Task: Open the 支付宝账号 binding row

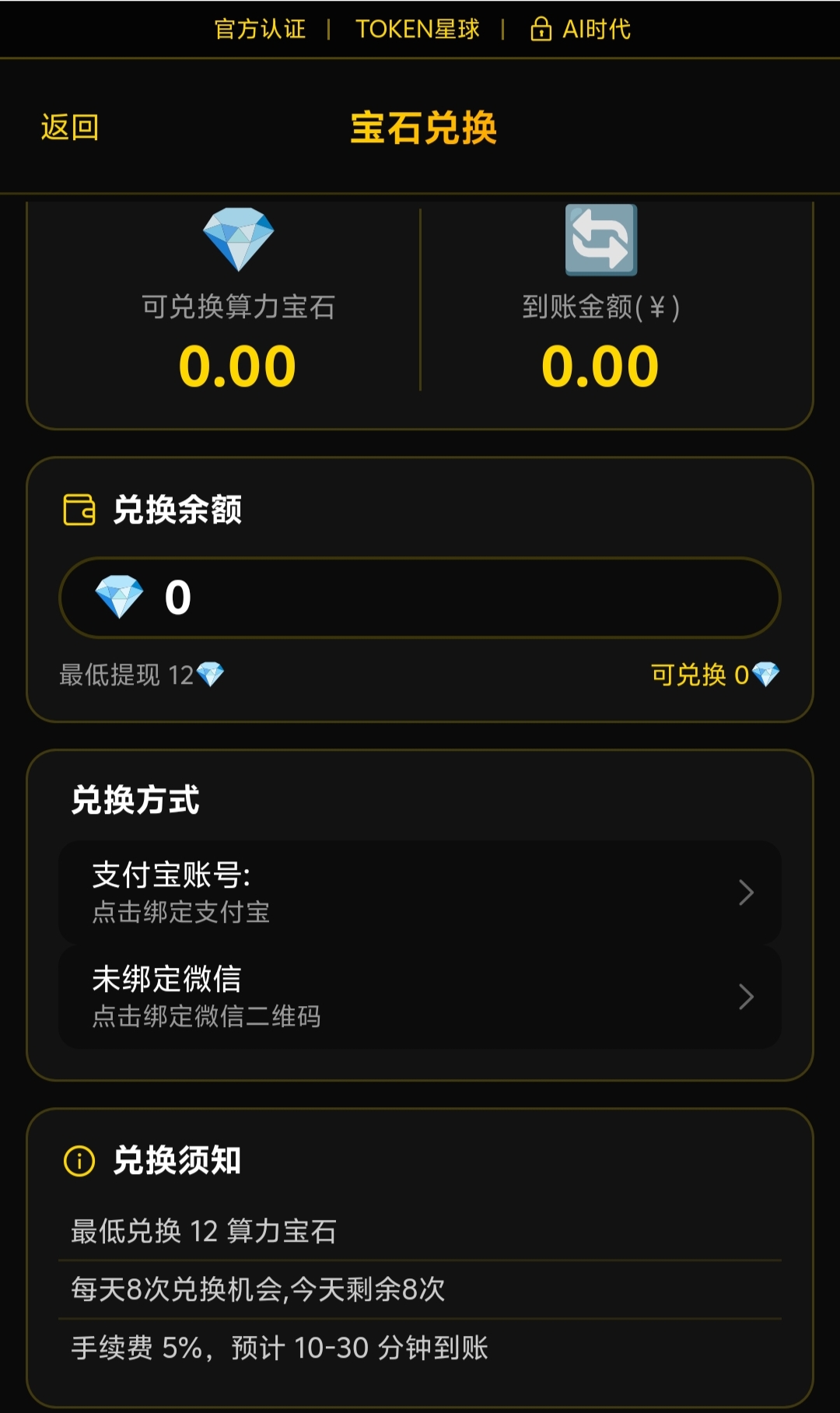Action: click(x=420, y=892)
